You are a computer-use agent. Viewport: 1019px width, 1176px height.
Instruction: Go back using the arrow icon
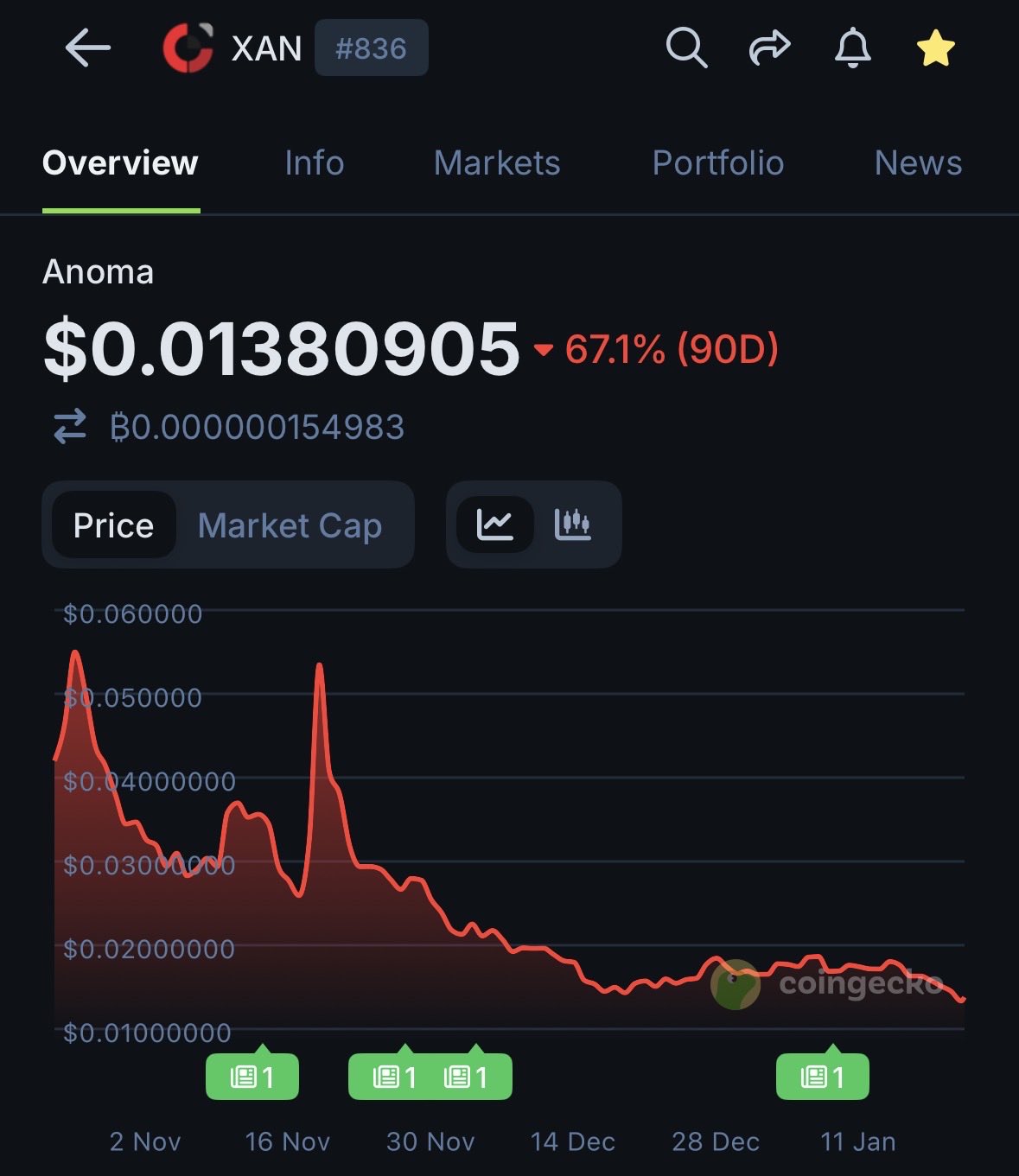pos(88,48)
